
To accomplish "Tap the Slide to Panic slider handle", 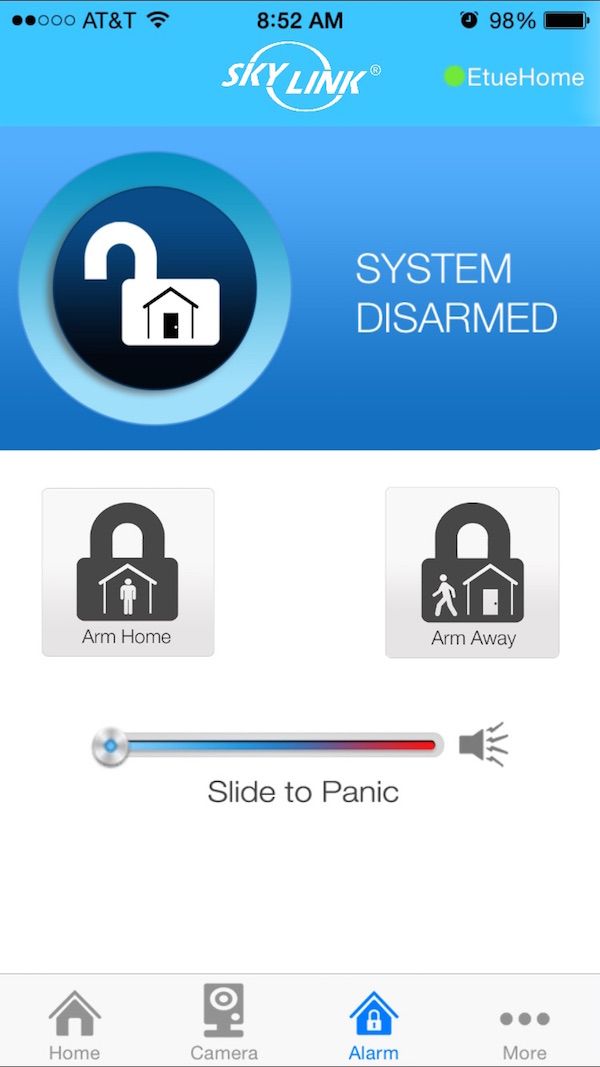I will pyautogui.click(x=110, y=746).
